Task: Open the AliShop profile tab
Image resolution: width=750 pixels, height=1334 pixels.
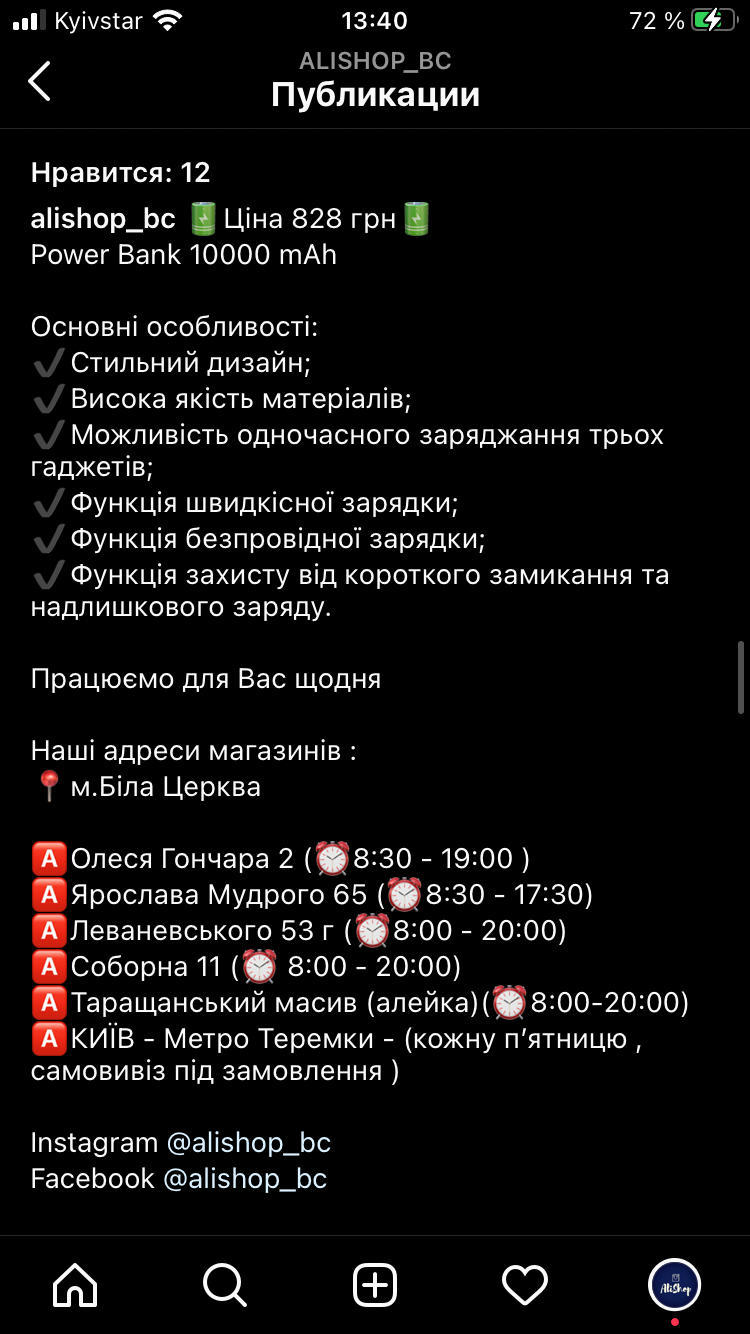Action: click(675, 1284)
